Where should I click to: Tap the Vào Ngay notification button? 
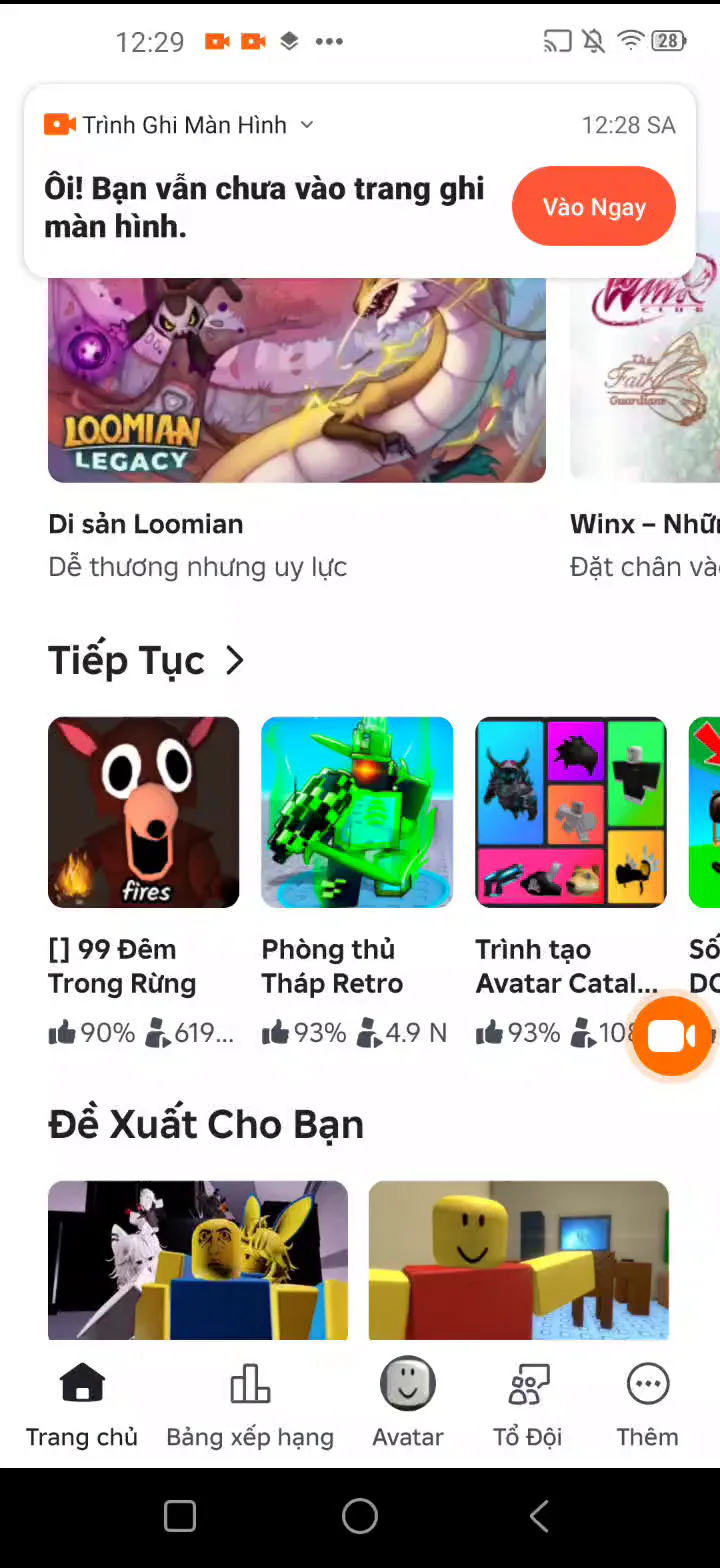[x=593, y=207]
